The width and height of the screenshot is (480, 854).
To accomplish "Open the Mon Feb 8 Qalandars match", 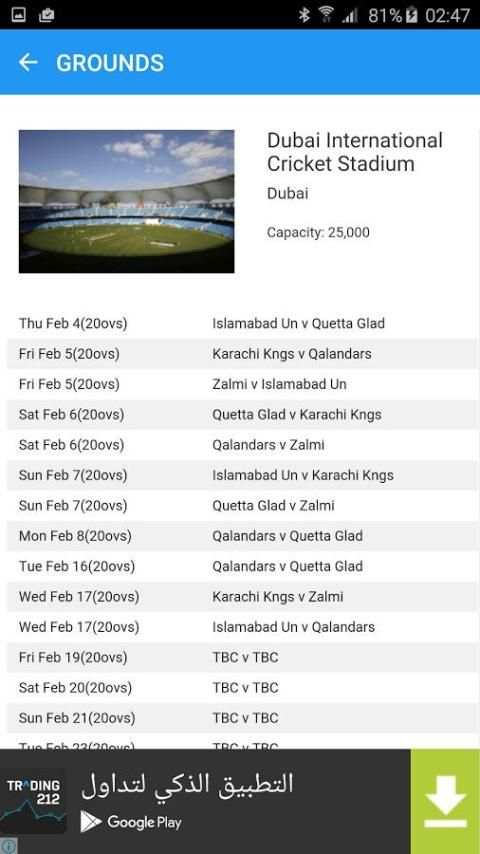I will (x=242, y=536).
